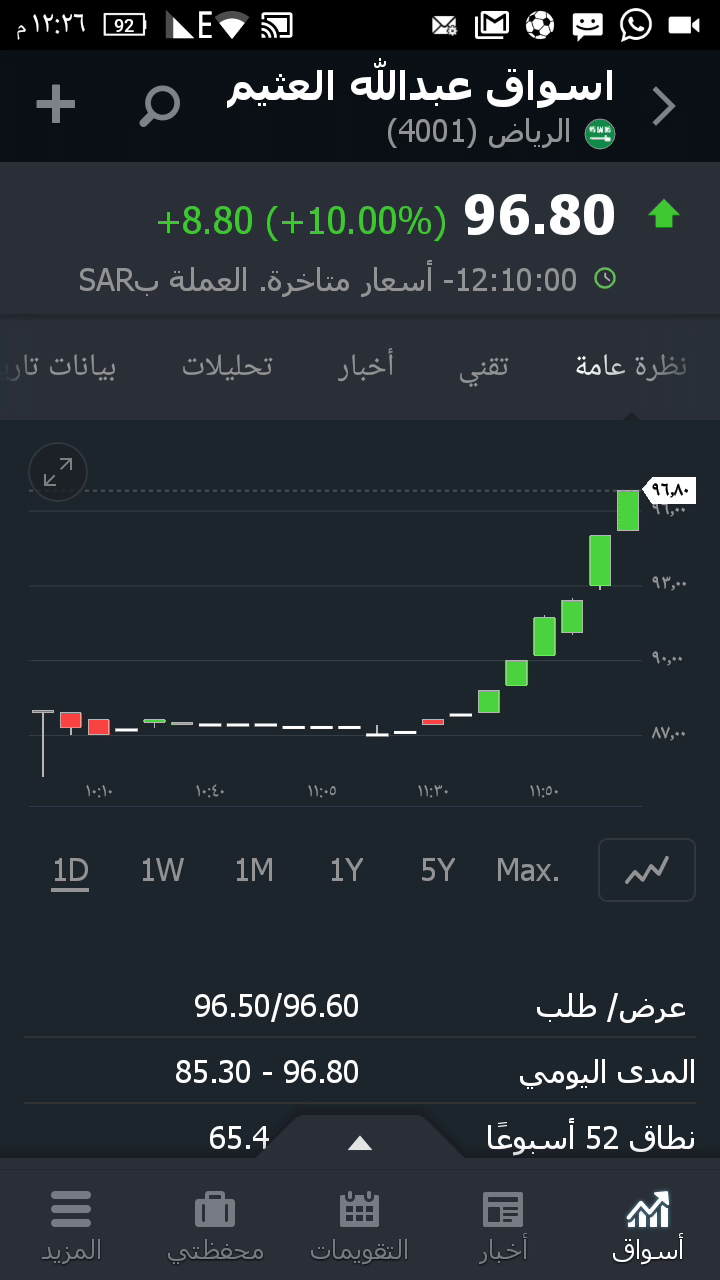Add this stock with the plus icon

[56, 105]
